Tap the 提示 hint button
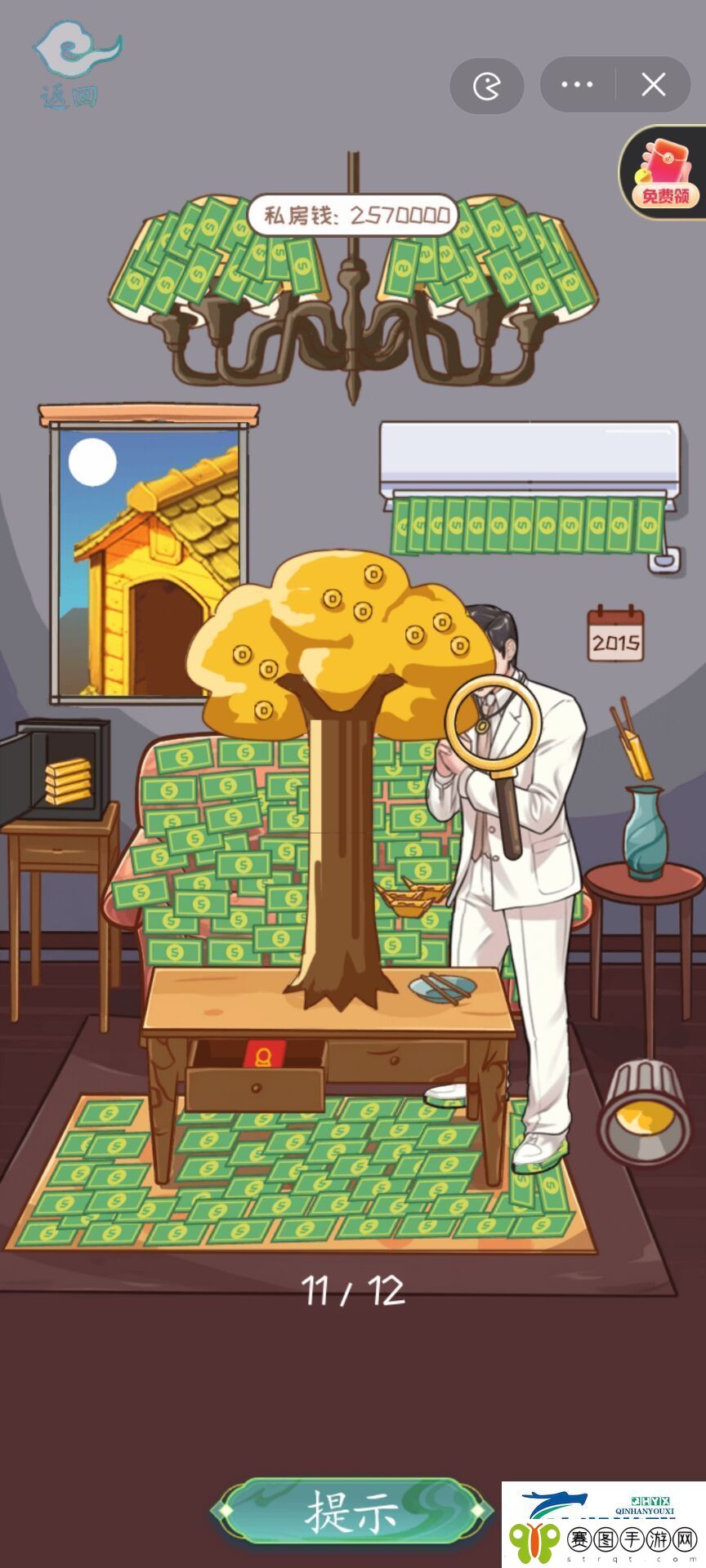Image resolution: width=706 pixels, height=1568 pixels. 353,1512
